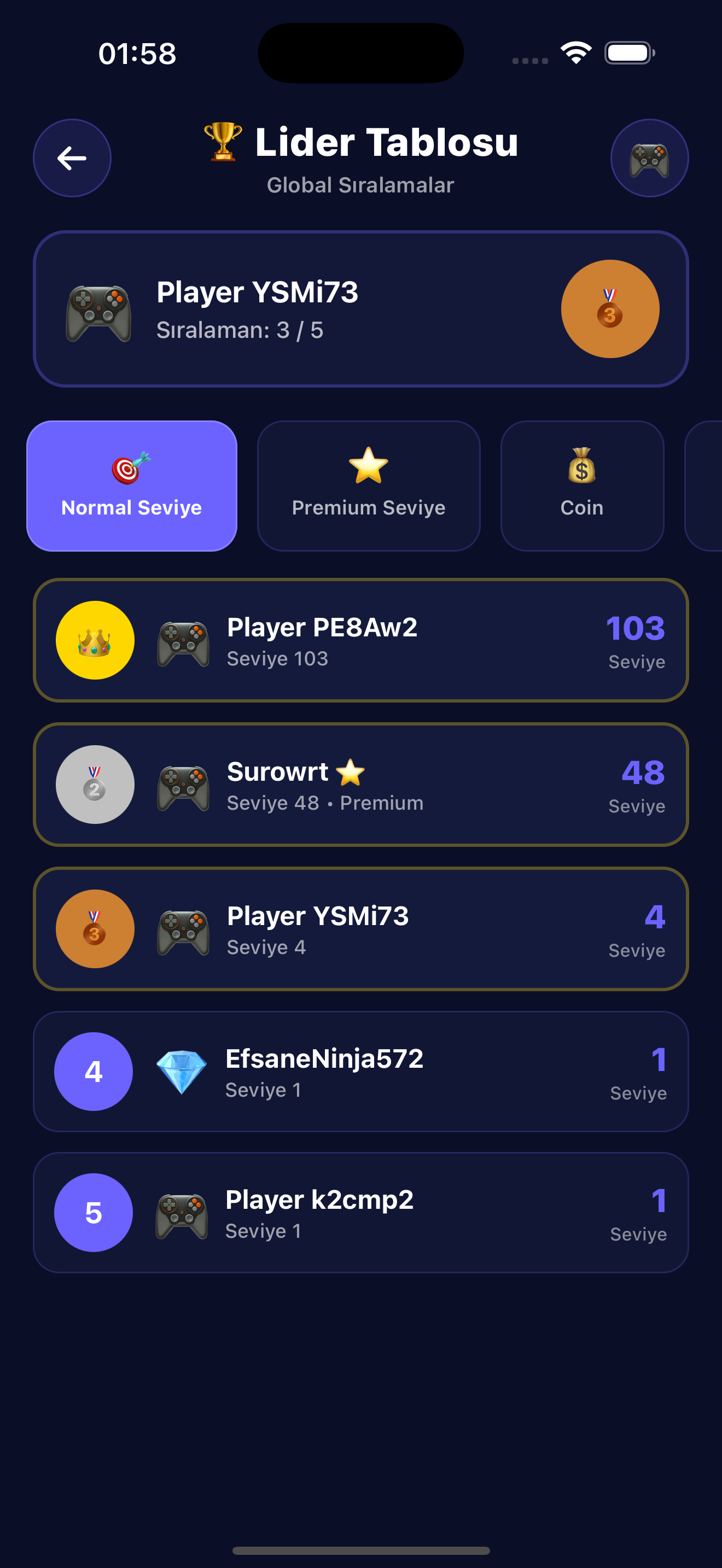Select the Normal Seviye tab

pyautogui.click(x=131, y=485)
